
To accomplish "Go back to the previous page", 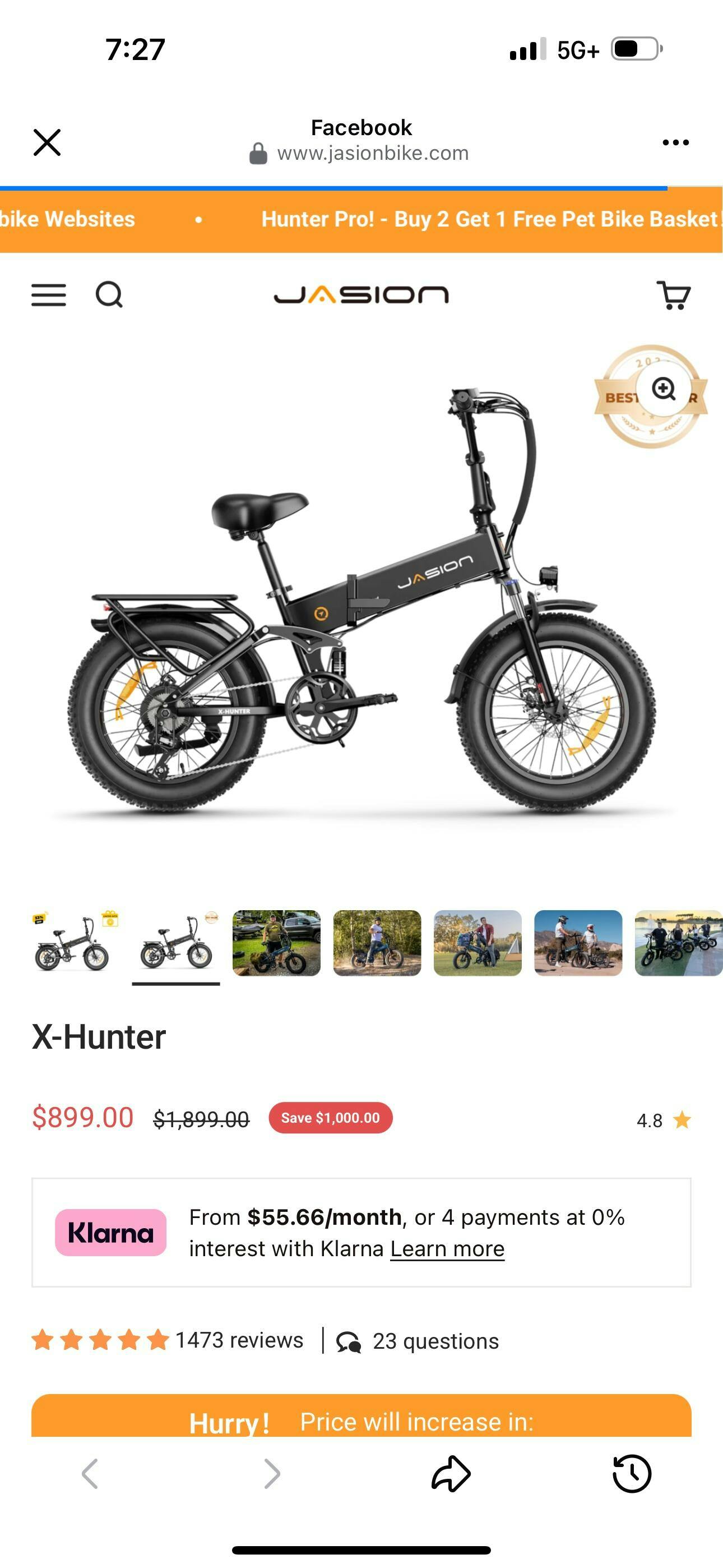I will pyautogui.click(x=90, y=1474).
